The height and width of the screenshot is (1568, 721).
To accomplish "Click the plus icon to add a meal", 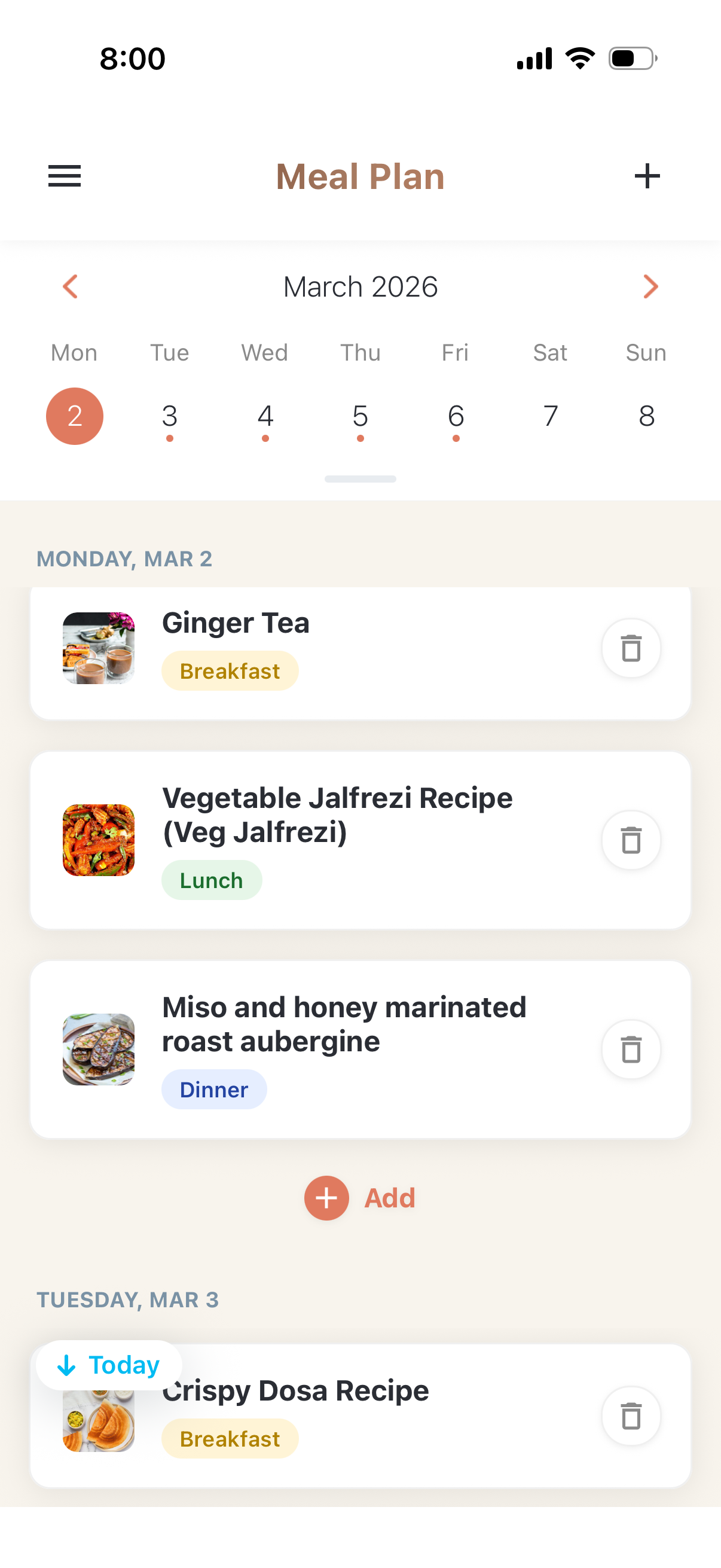I will [647, 176].
